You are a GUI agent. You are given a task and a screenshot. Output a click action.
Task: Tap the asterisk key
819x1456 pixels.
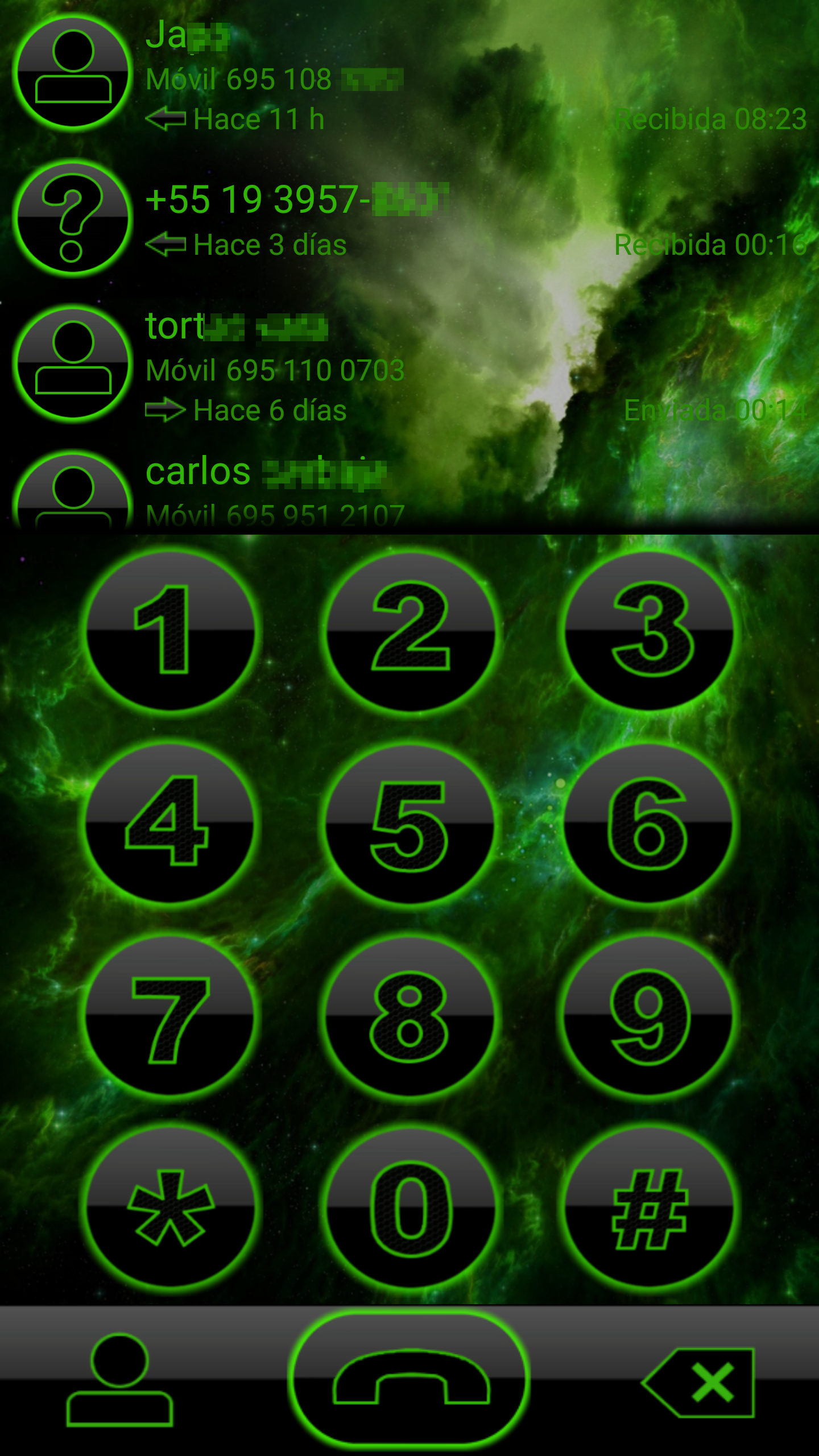(x=169, y=1207)
